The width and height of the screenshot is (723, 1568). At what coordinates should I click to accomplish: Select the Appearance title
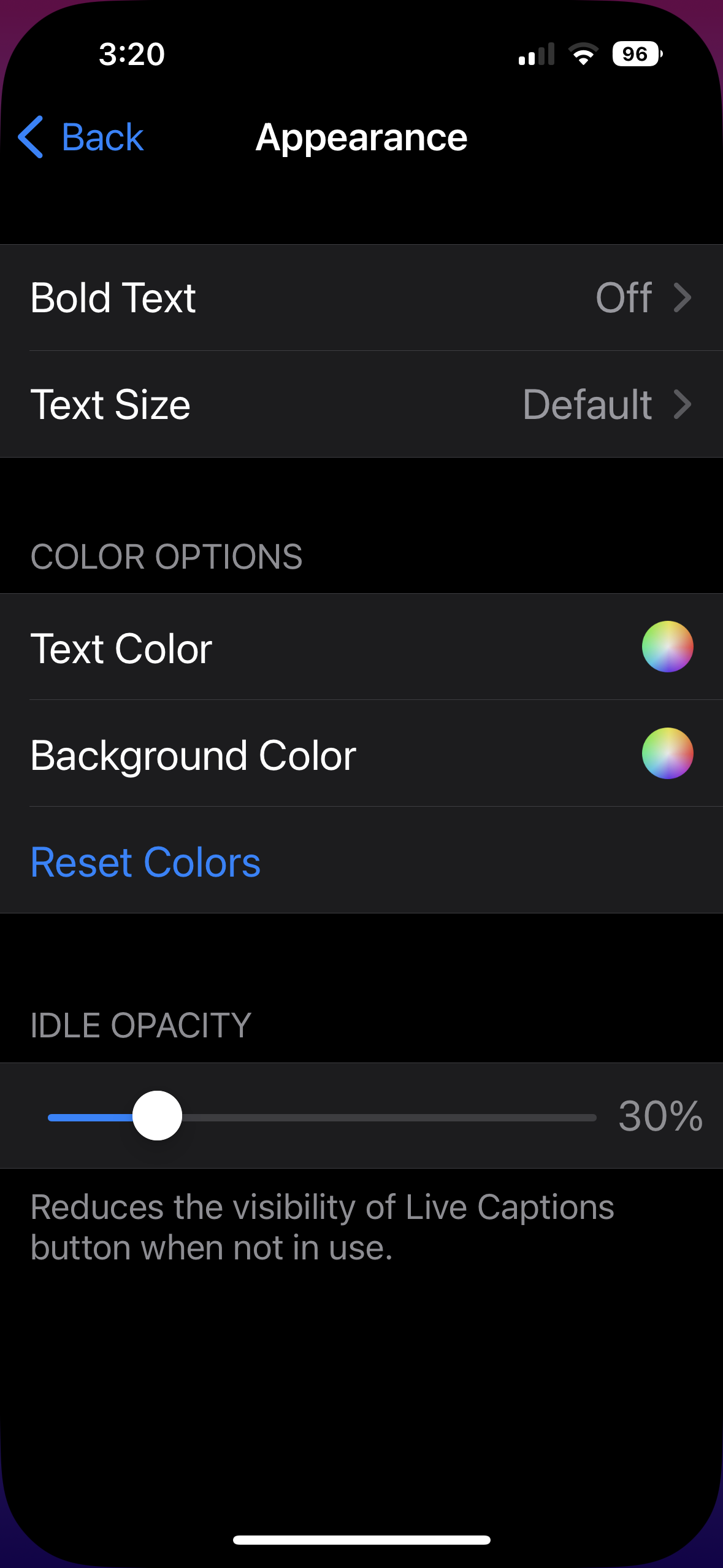coord(361,136)
